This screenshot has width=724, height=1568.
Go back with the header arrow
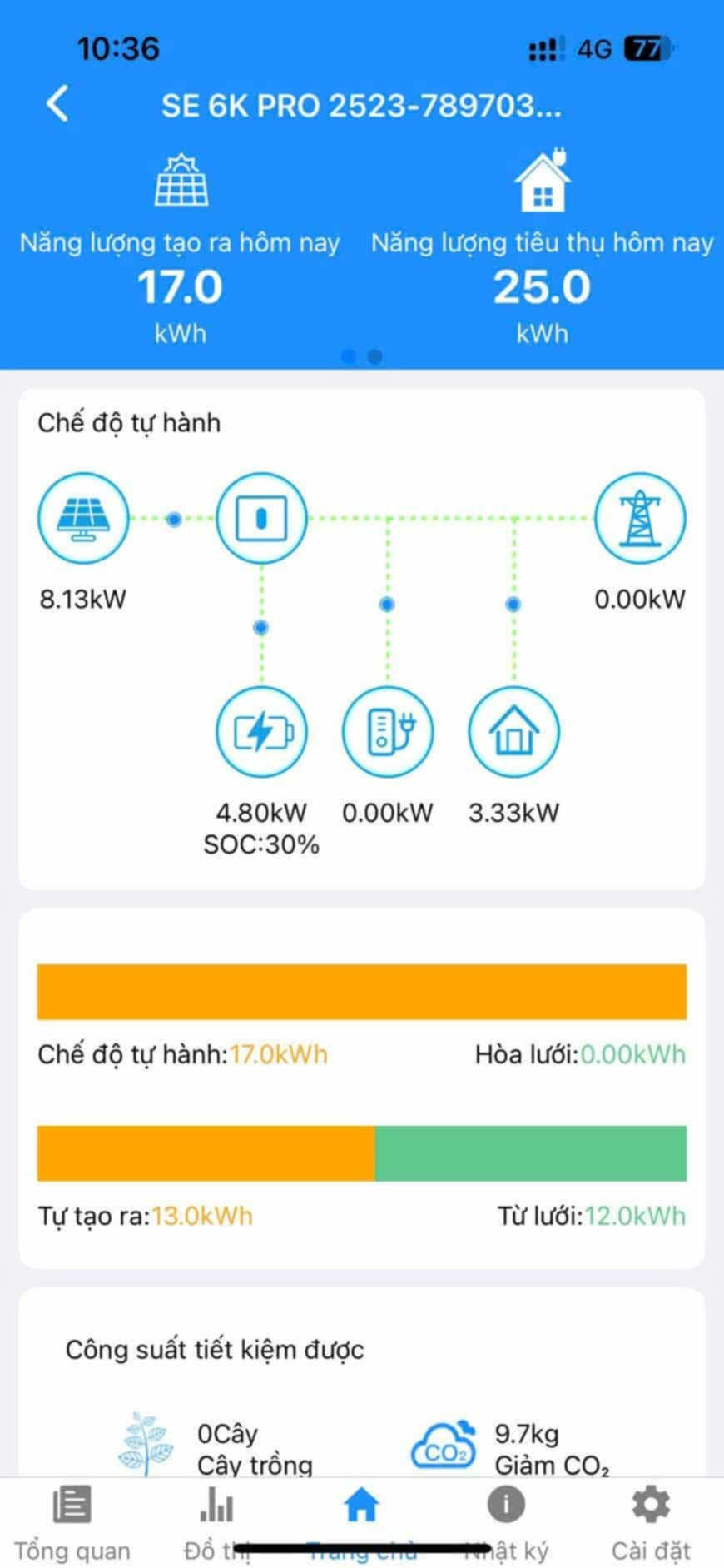57,104
